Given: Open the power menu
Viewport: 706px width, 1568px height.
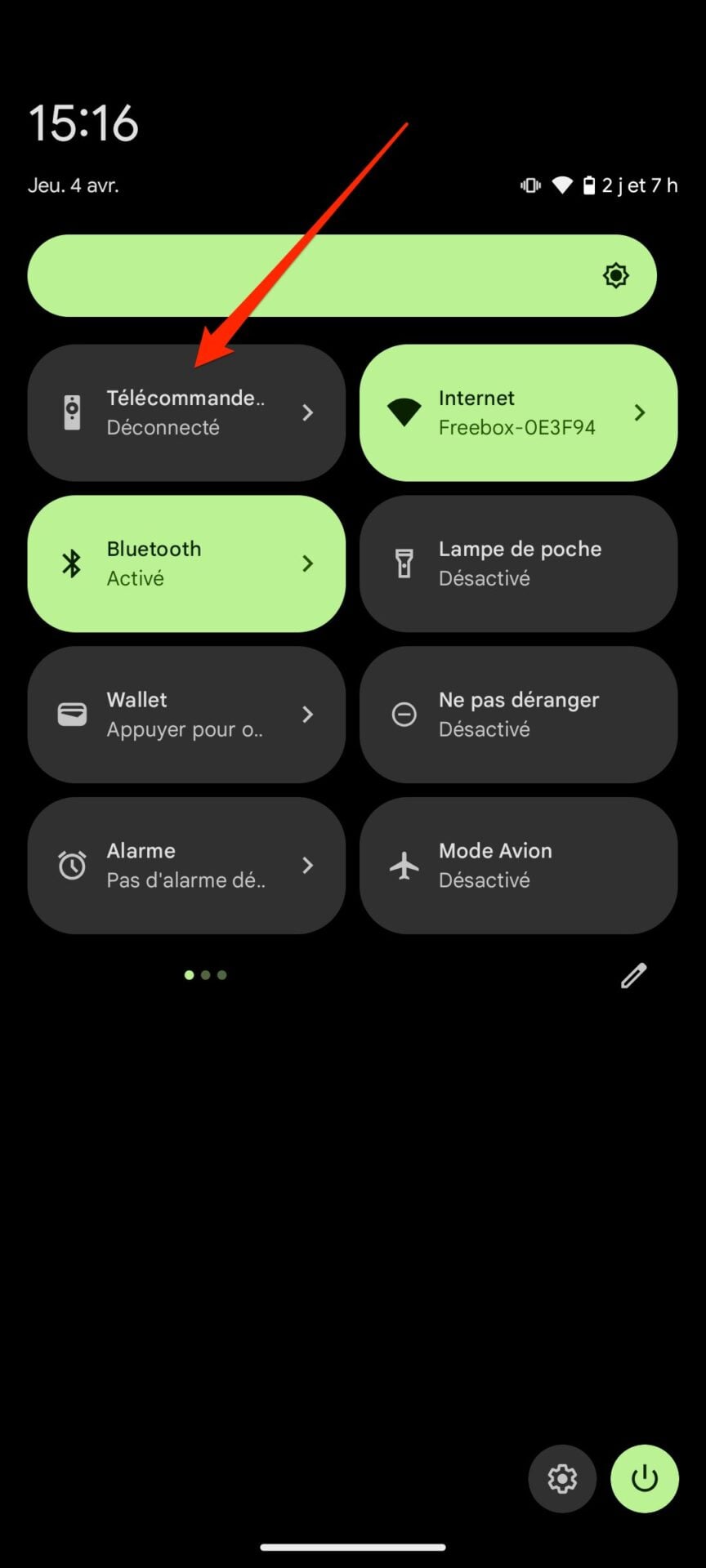Looking at the screenshot, I should 645,1478.
